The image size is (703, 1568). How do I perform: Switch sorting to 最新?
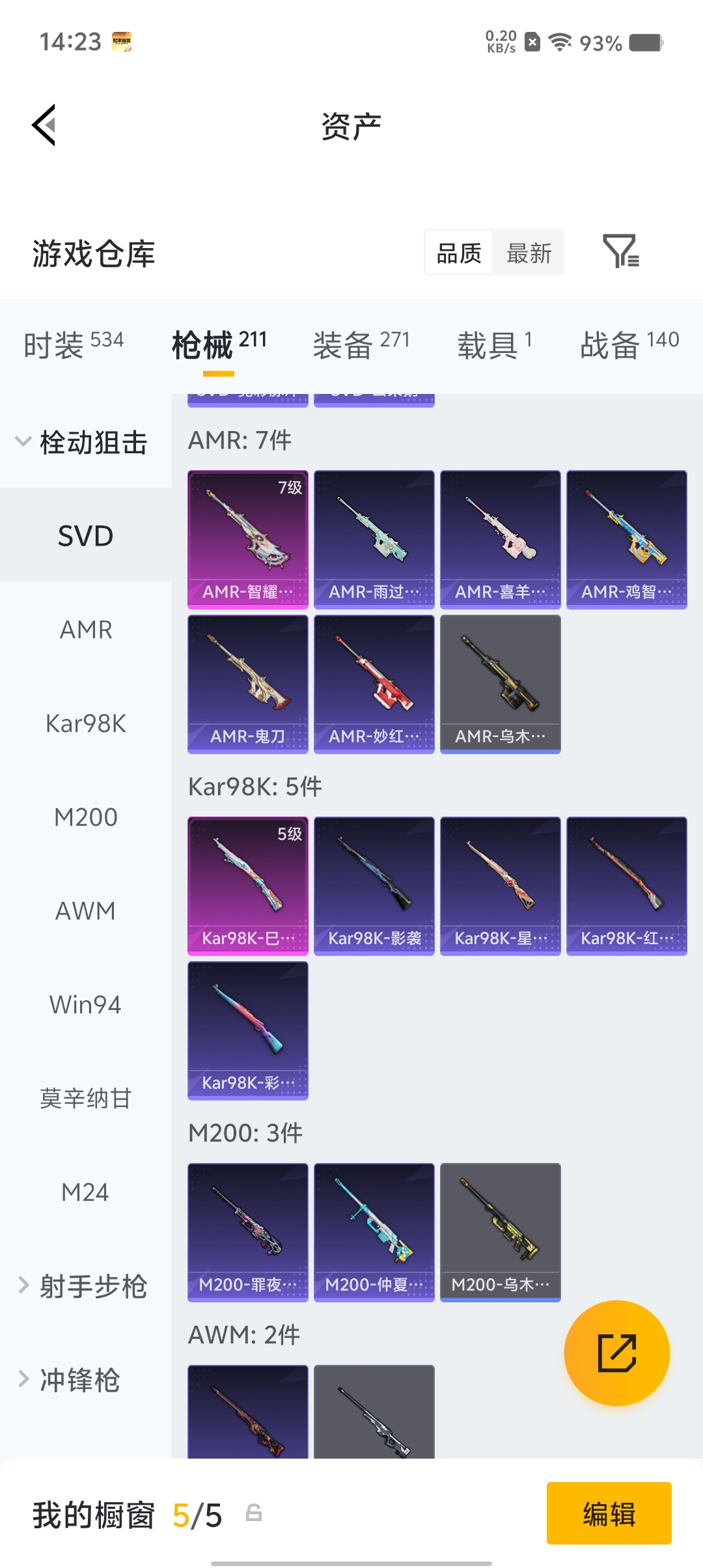[529, 253]
